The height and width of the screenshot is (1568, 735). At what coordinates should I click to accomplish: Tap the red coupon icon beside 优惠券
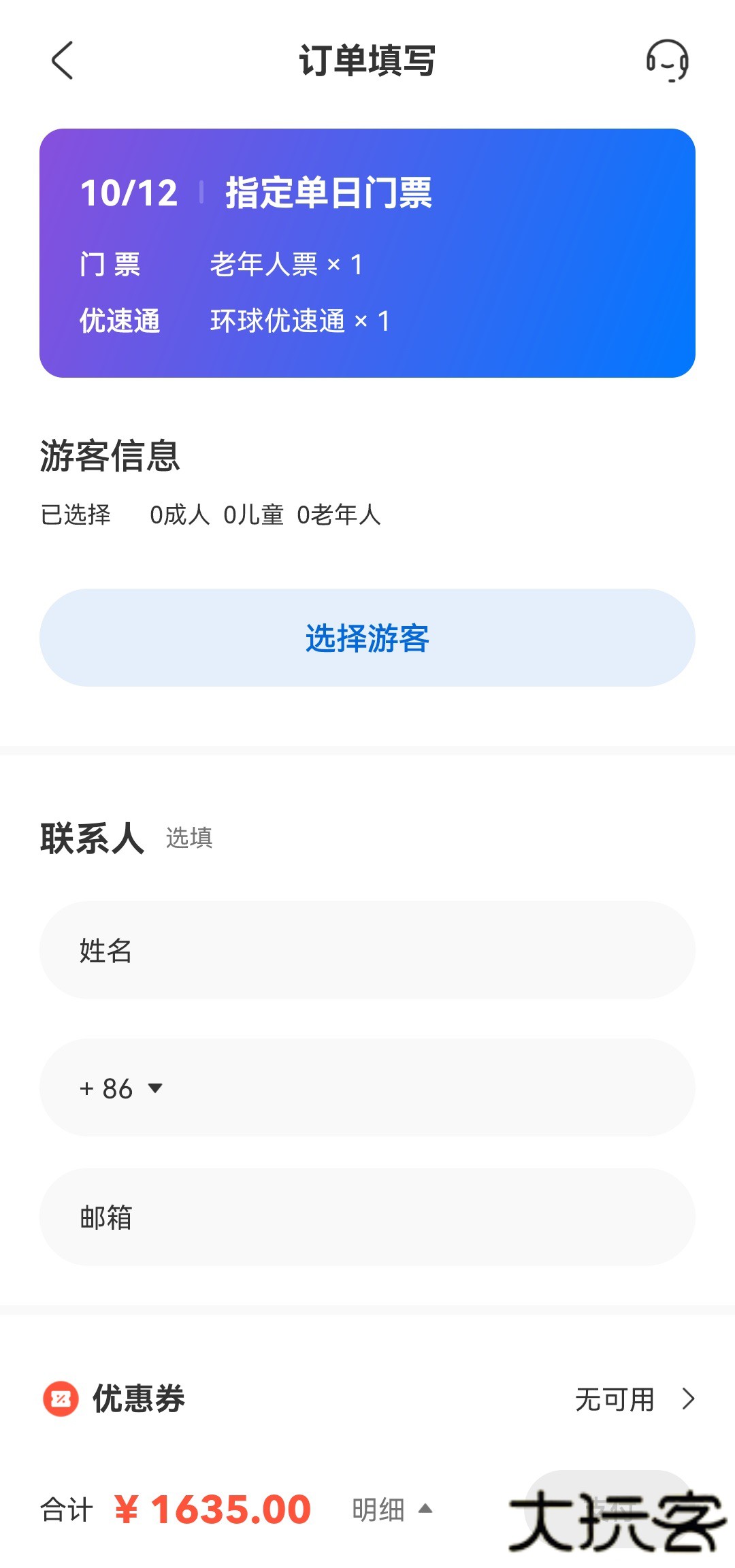[61, 1400]
